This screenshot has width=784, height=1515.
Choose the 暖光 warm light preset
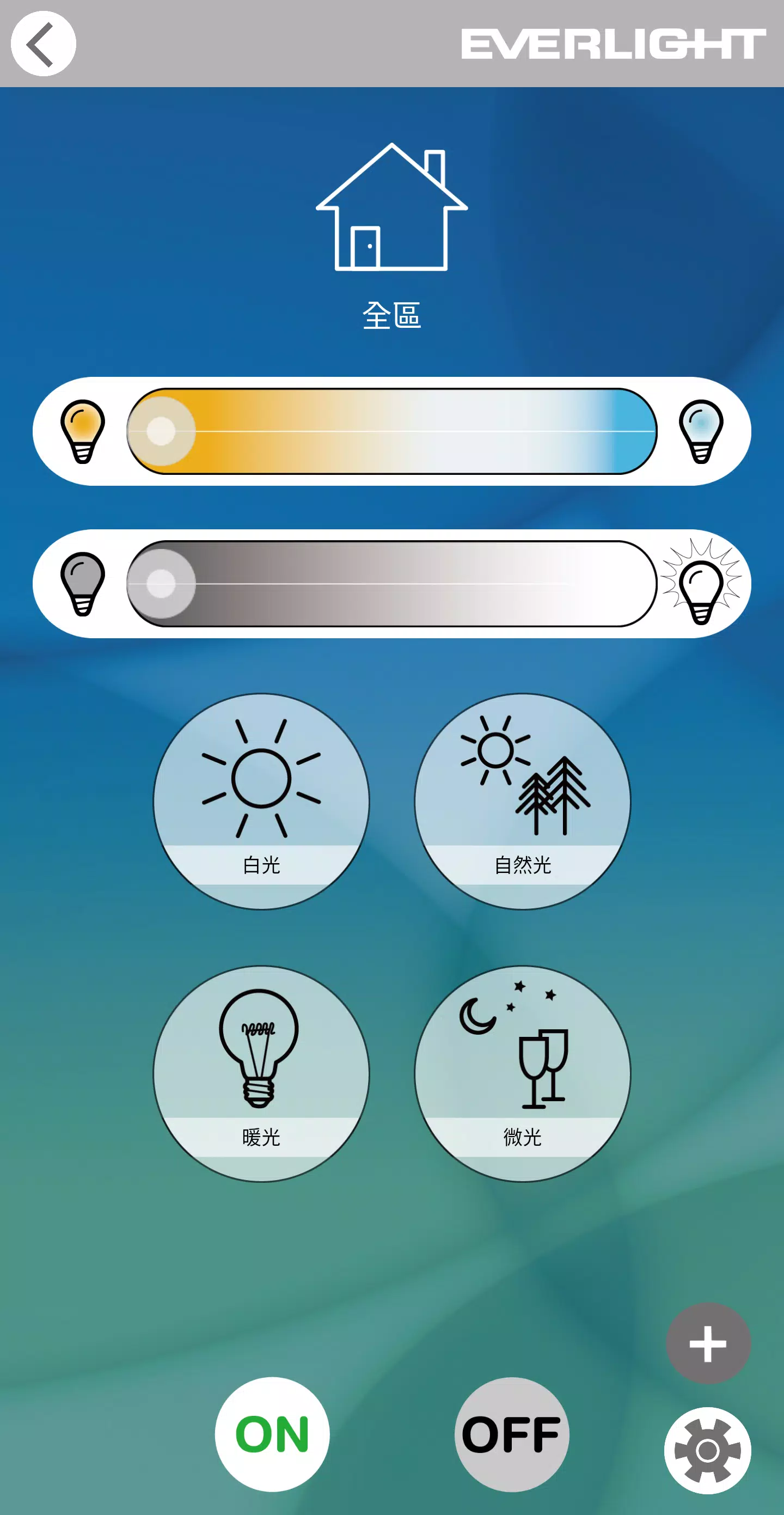pyautogui.click(x=261, y=1073)
